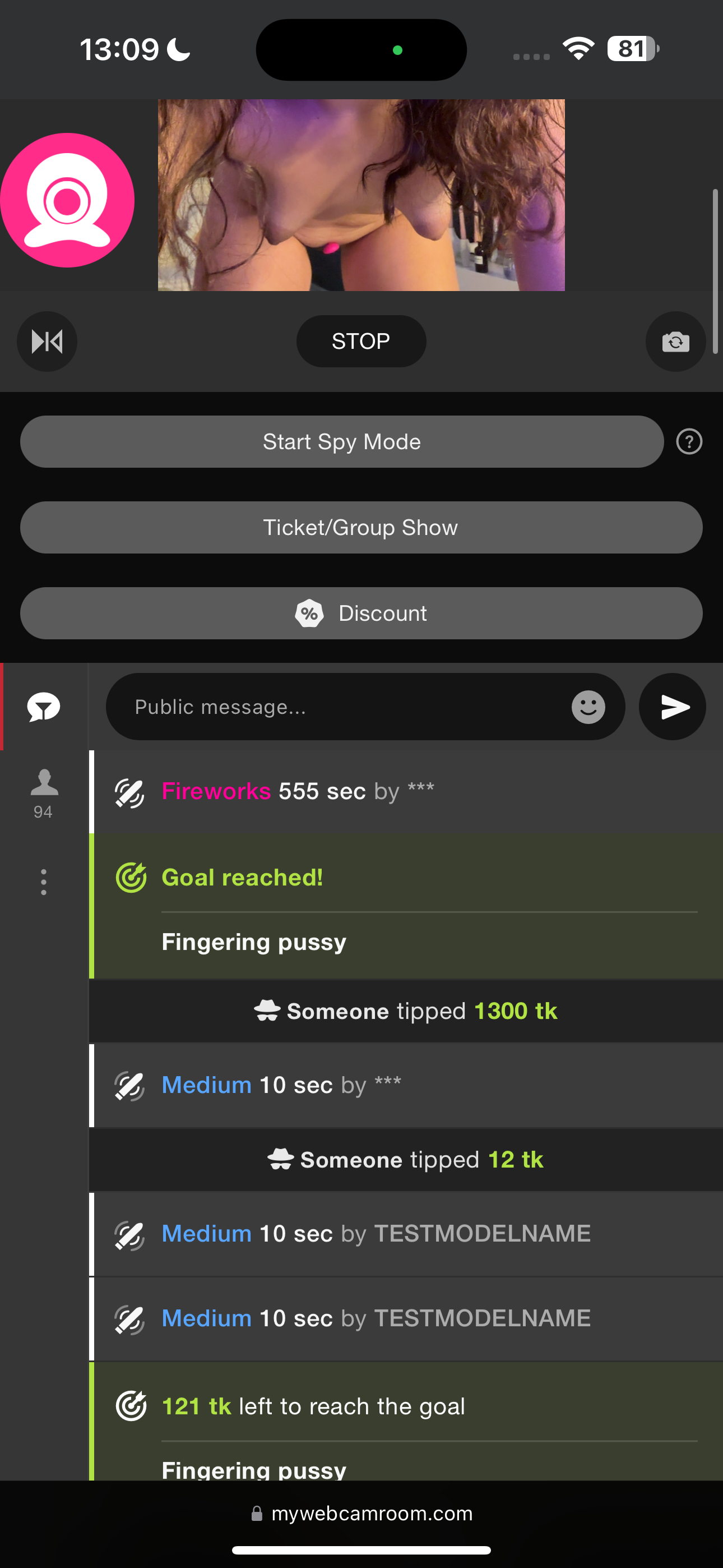Viewport: 723px width, 1568px height.
Task: Mirror the camera image
Action: pyautogui.click(x=47, y=342)
